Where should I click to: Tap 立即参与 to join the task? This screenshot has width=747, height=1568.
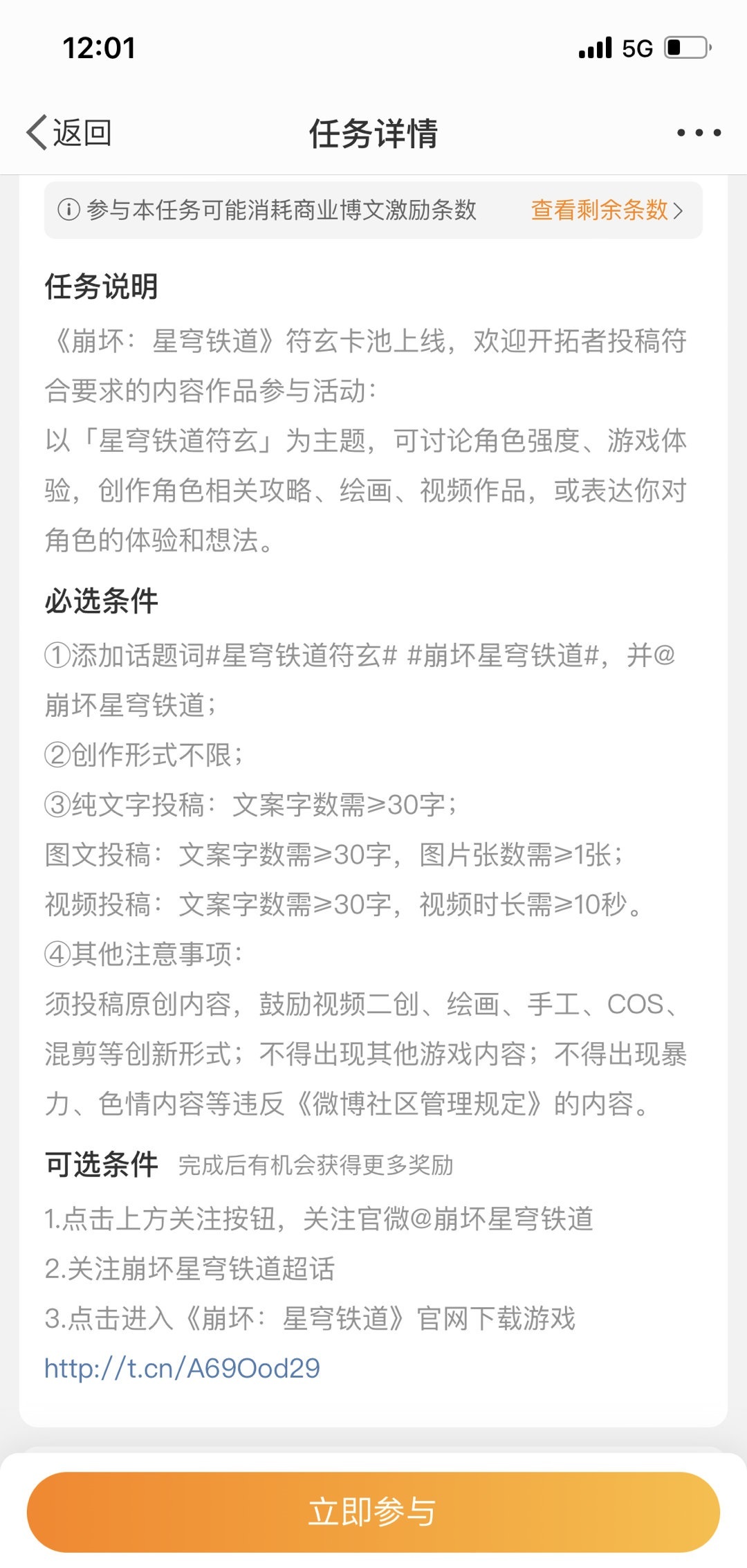[373, 1512]
